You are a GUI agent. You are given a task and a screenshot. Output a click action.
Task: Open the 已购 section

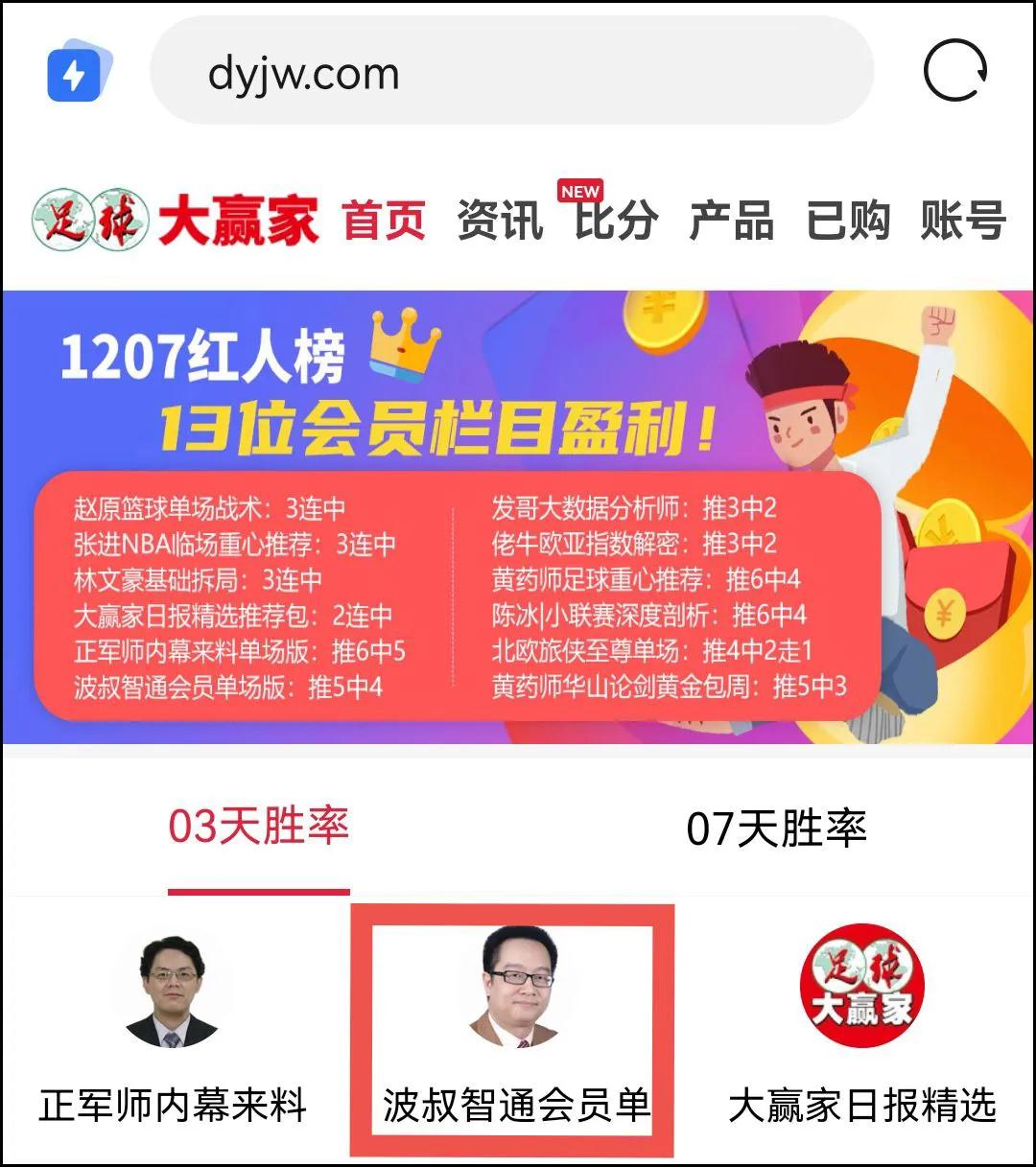(x=847, y=220)
